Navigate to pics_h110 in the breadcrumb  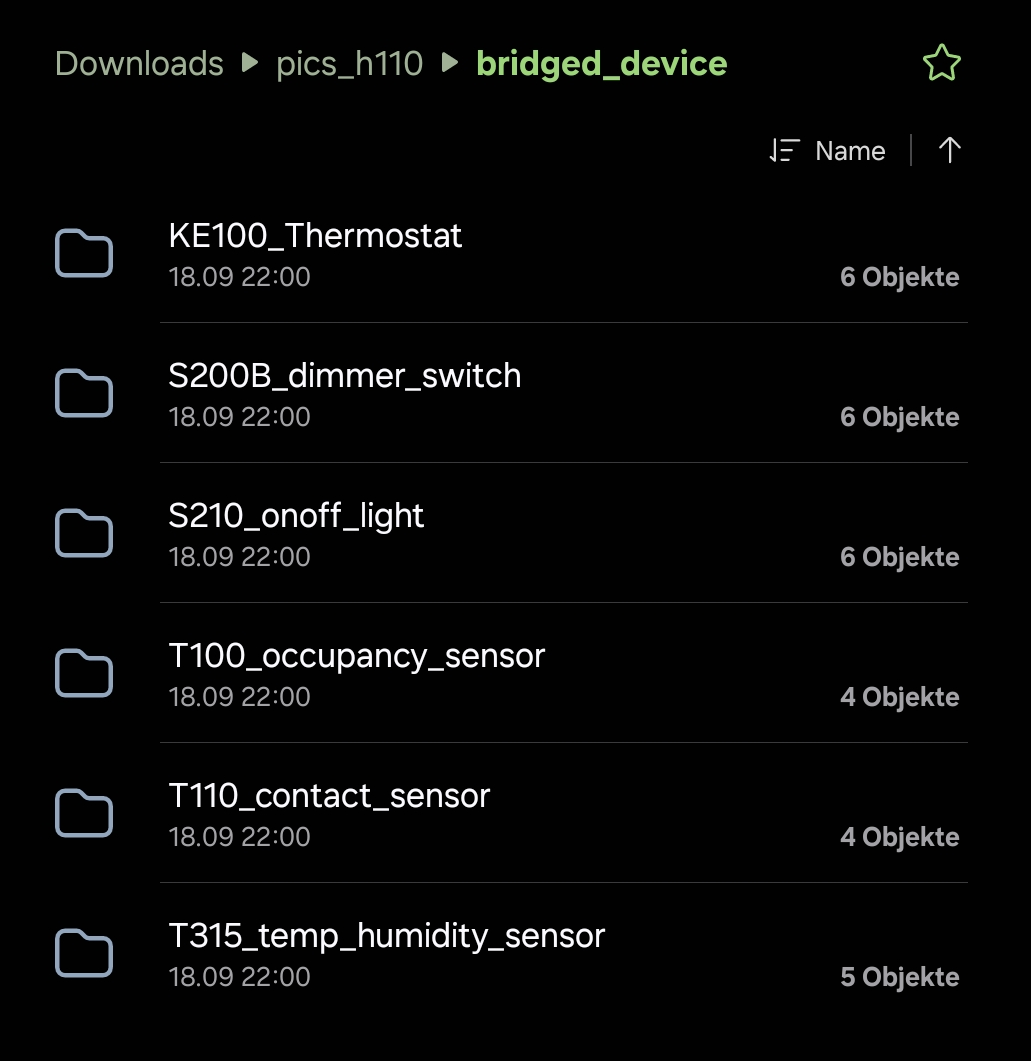coord(349,64)
